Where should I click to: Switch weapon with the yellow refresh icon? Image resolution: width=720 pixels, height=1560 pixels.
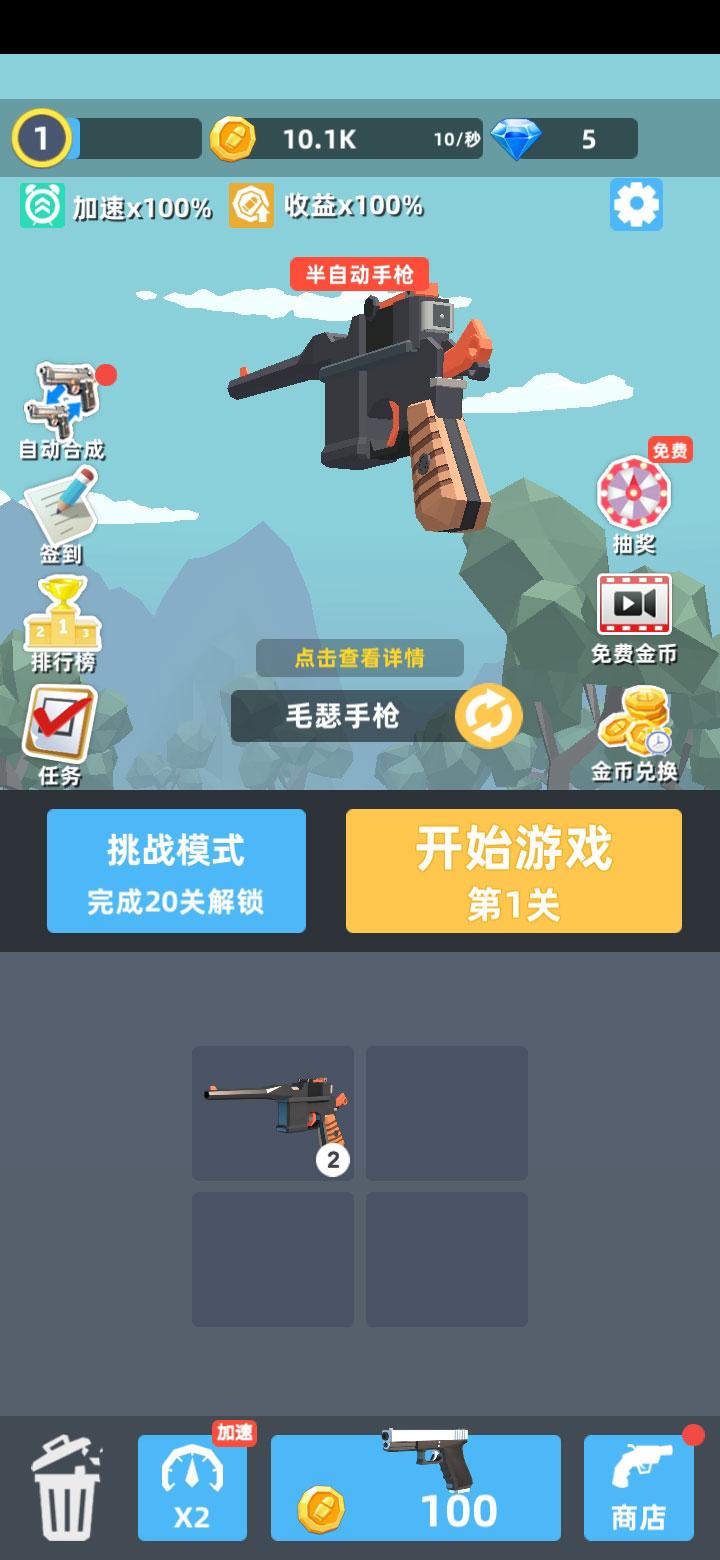click(488, 716)
